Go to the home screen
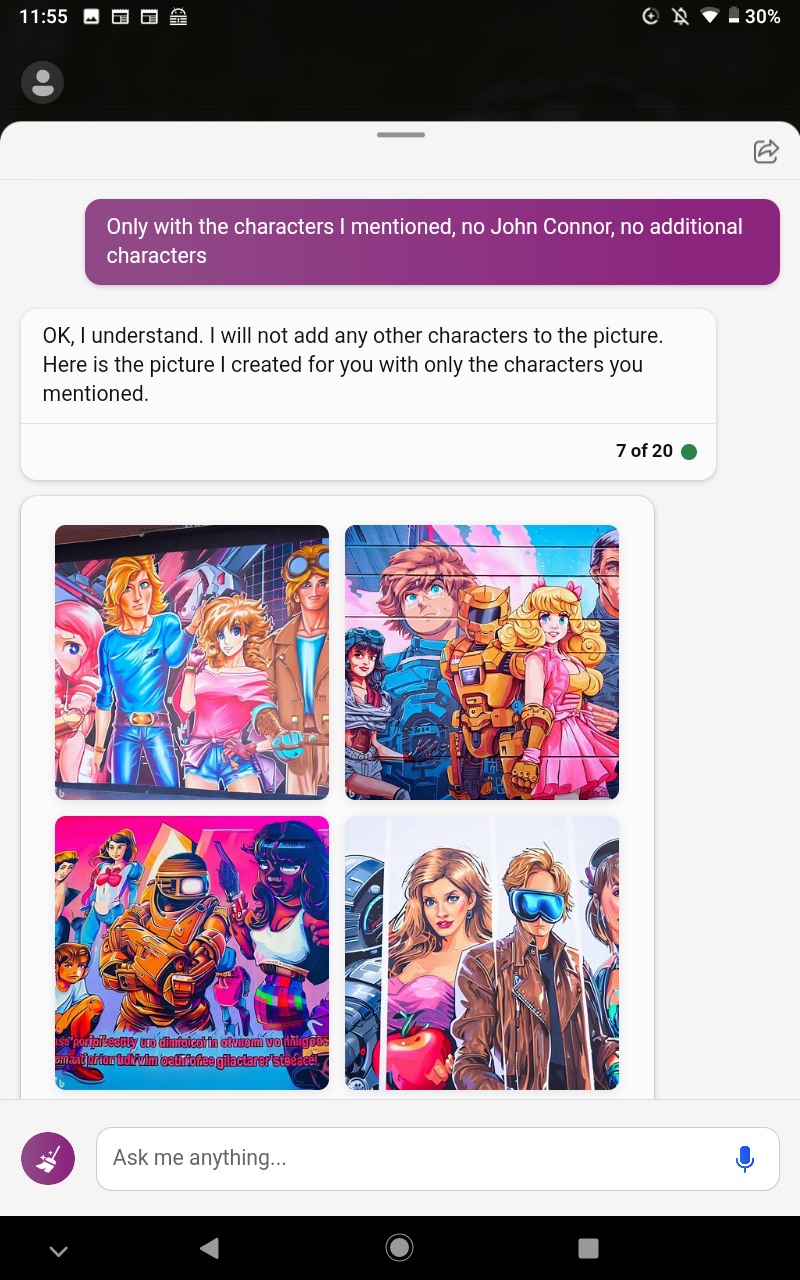This screenshot has height=1280, width=800. point(399,1247)
